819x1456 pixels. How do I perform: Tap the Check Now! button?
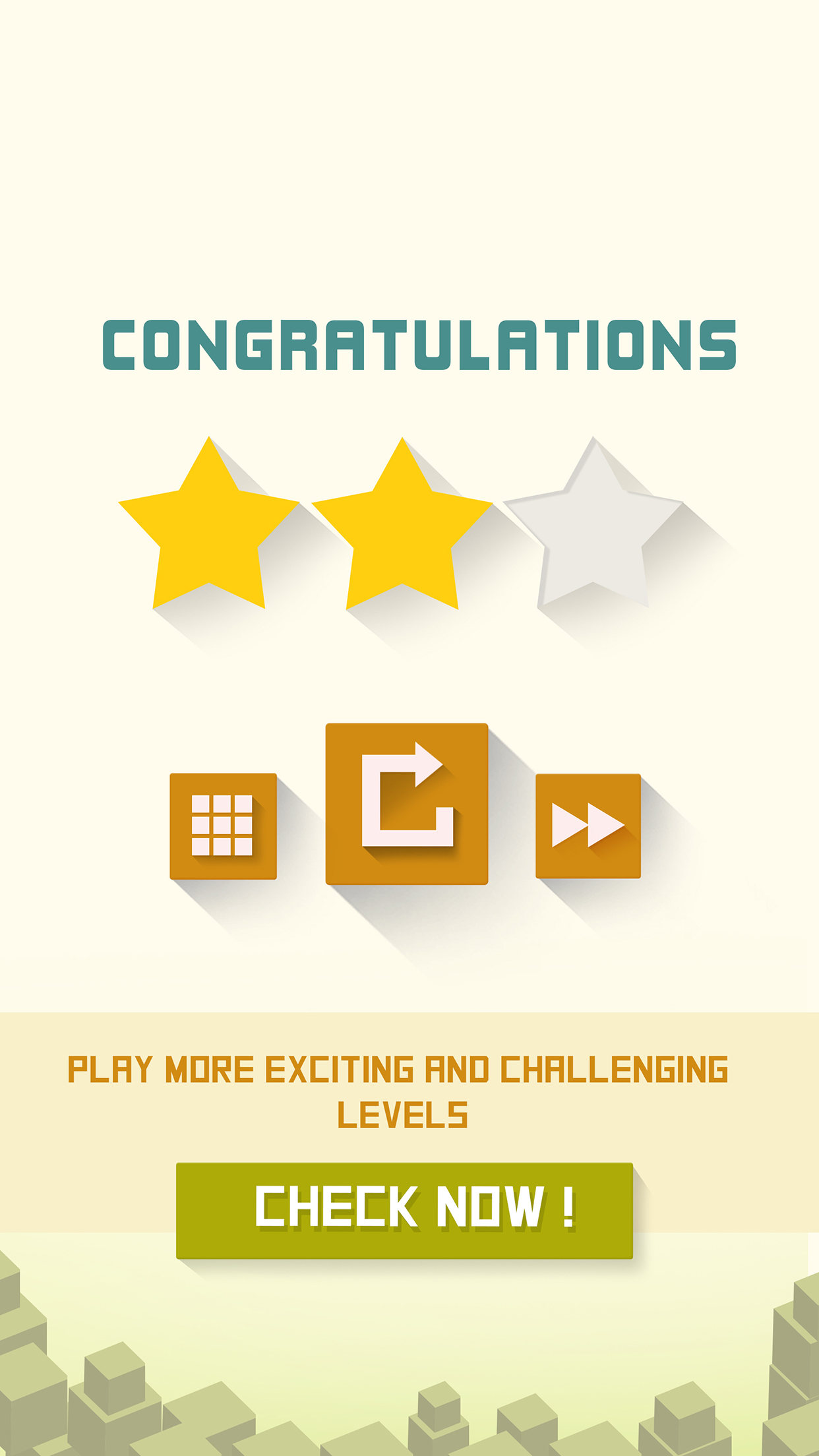(x=404, y=1209)
